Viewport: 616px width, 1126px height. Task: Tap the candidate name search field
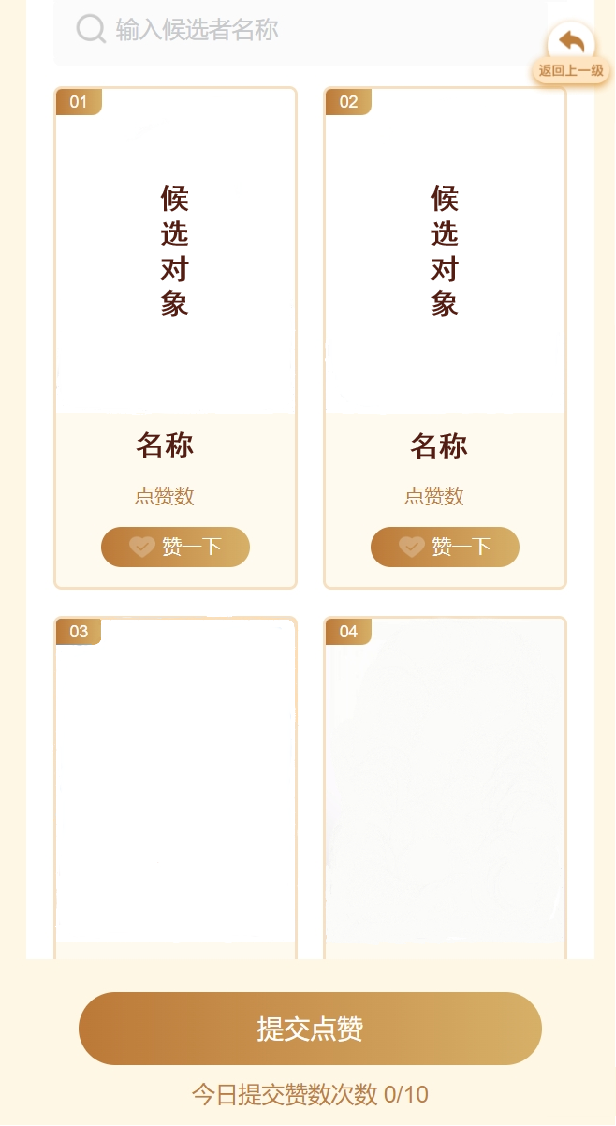point(300,30)
